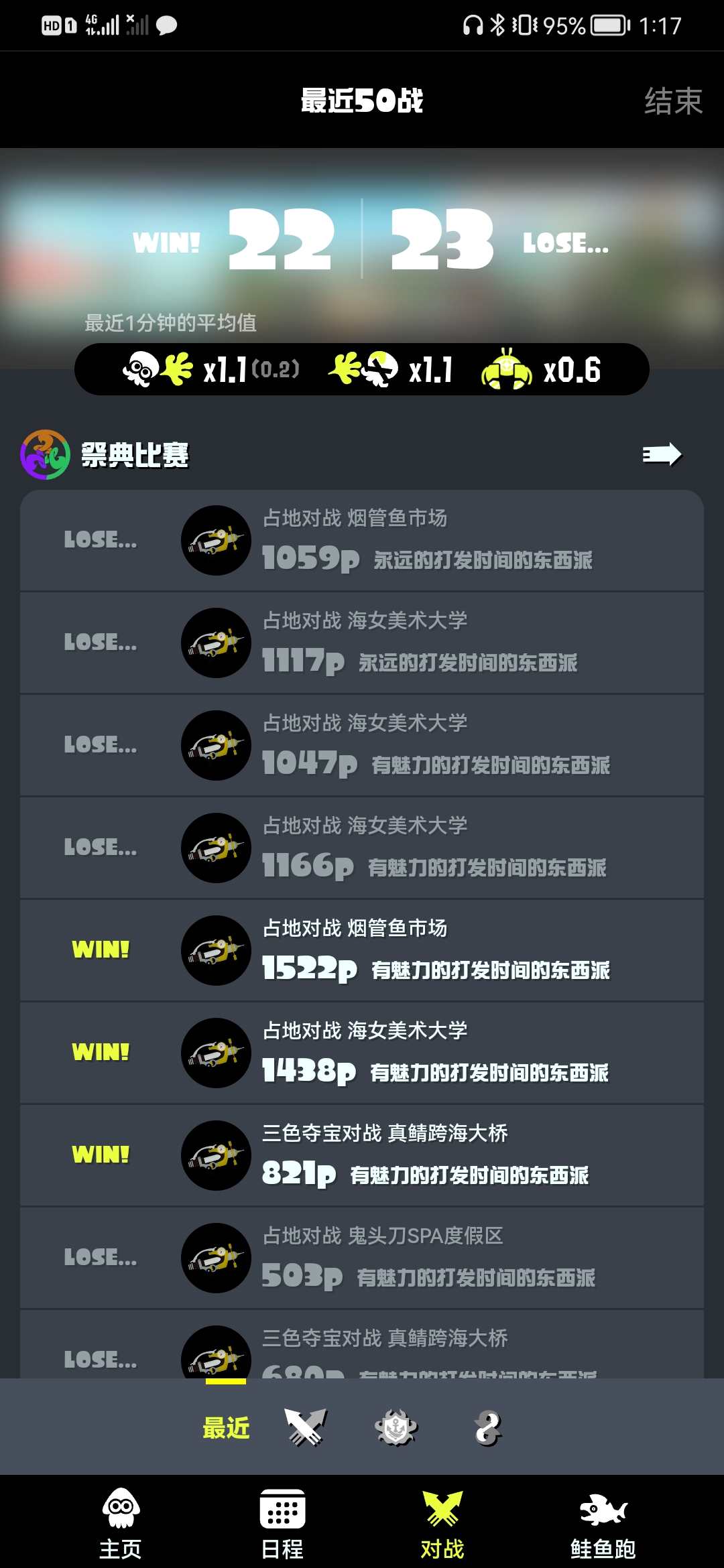Open the 503p 鬼头刀SPA度假区 battle
The width and height of the screenshot is (724, 1568).
coord(362,1258)
